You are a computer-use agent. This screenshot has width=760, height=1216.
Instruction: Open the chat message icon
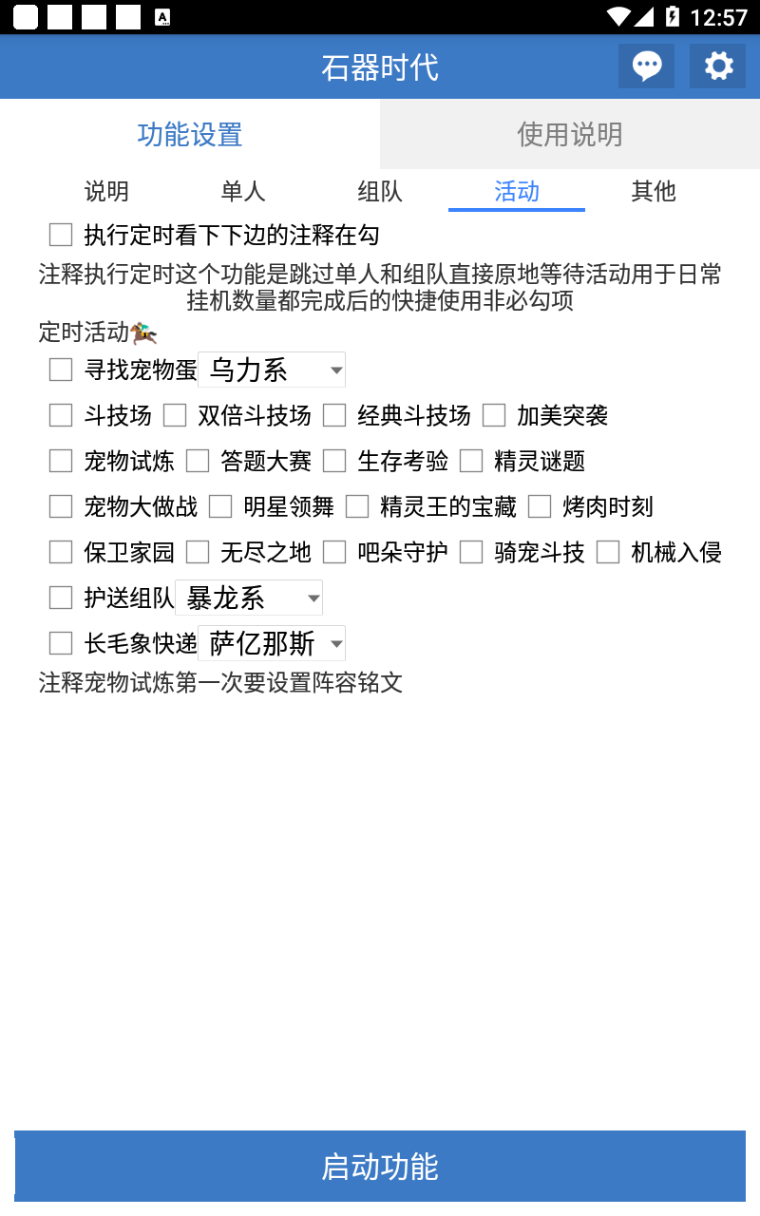[646, 67]
